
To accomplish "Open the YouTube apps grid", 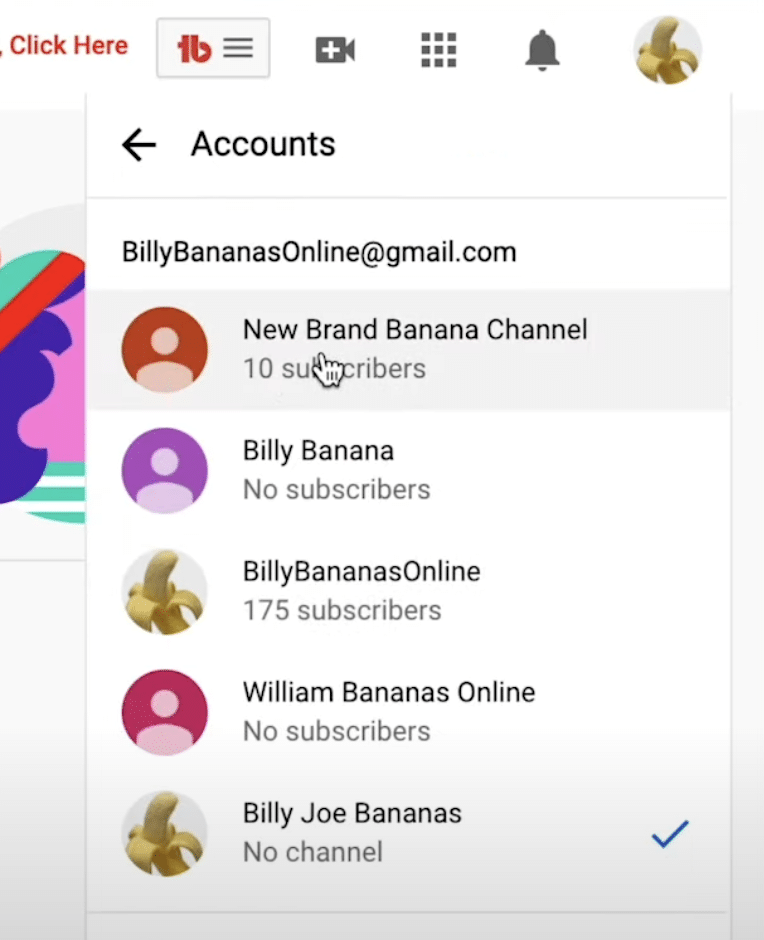I will point(438,49).
